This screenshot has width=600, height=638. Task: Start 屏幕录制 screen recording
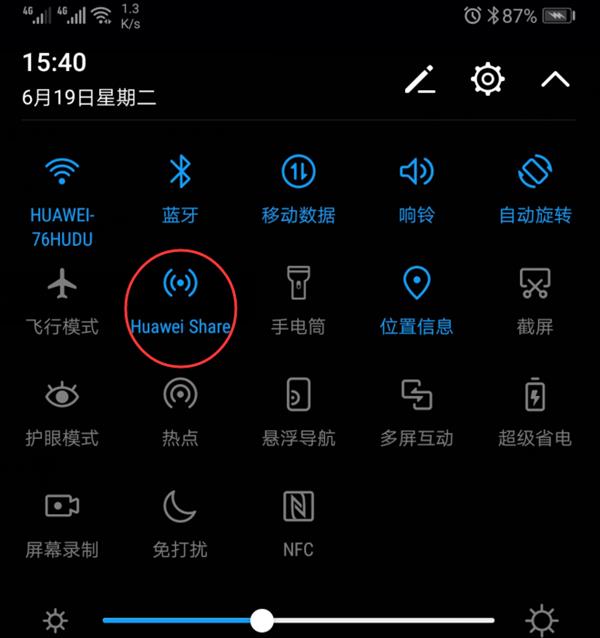click(62, 507)
